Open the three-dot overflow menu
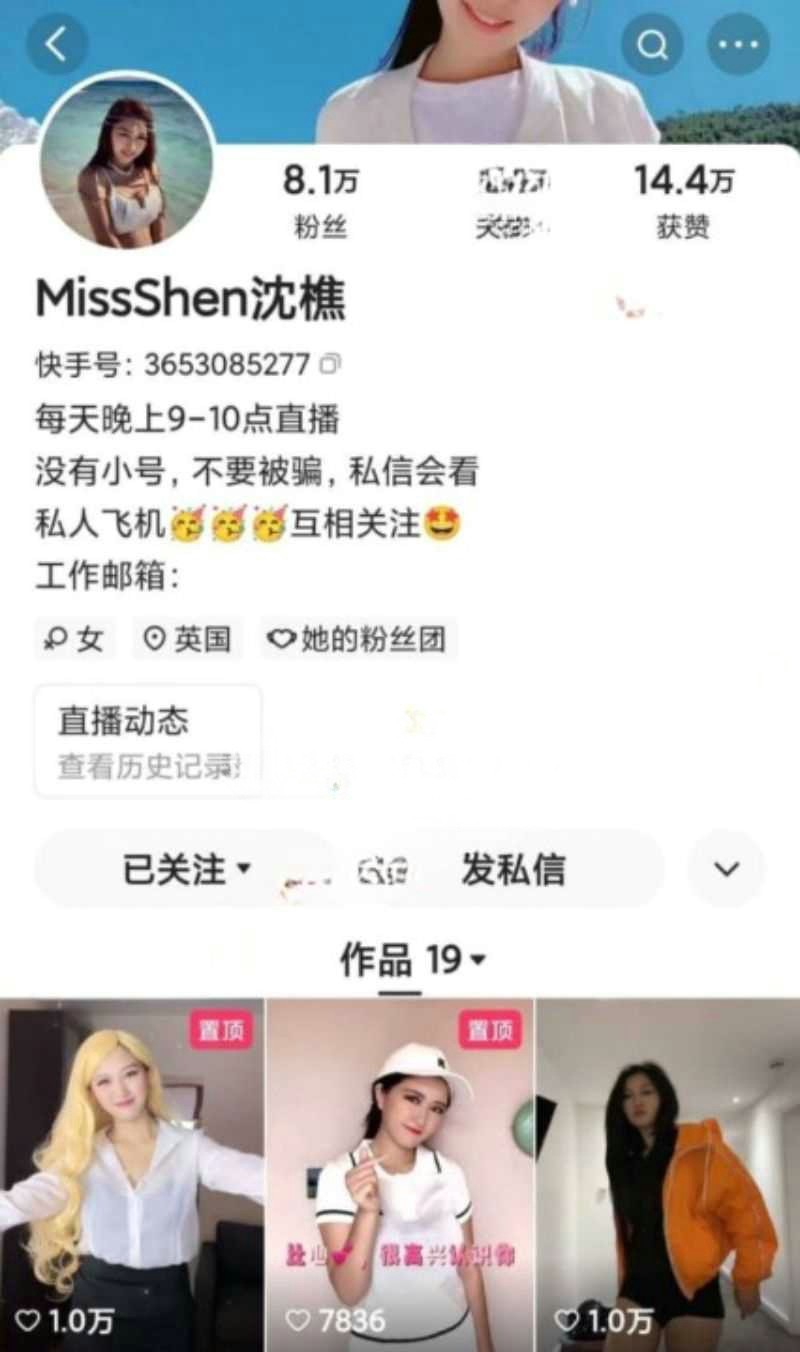Viewport: 800px width, 1352px height. tap(738, 45)
